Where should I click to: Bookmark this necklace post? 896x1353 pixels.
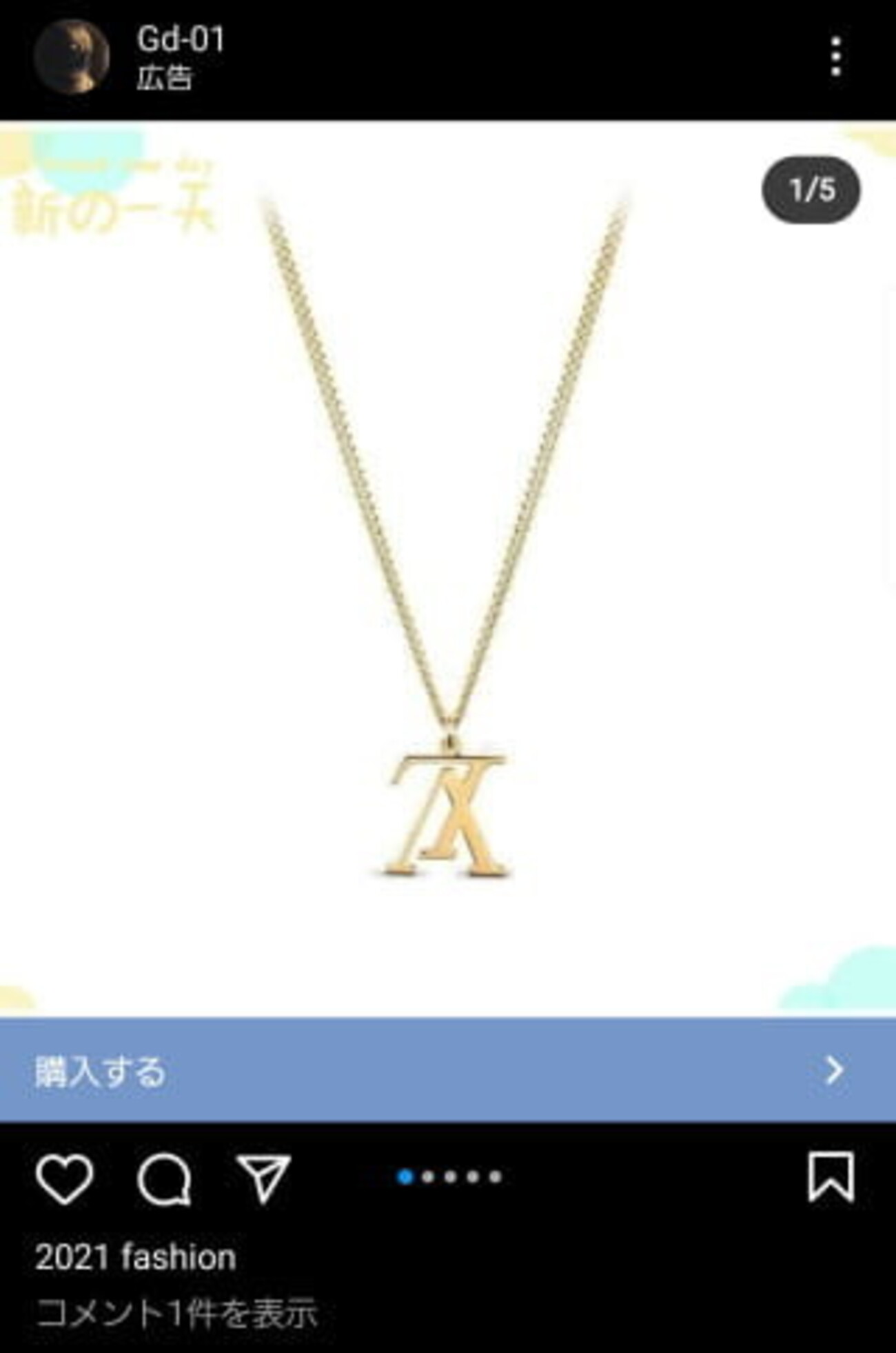click(831, 1177)
